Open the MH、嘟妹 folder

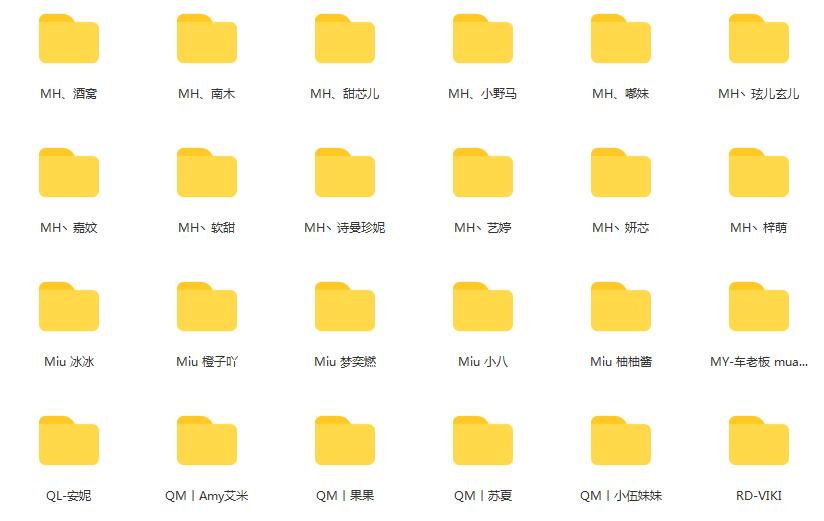(620, 40)
